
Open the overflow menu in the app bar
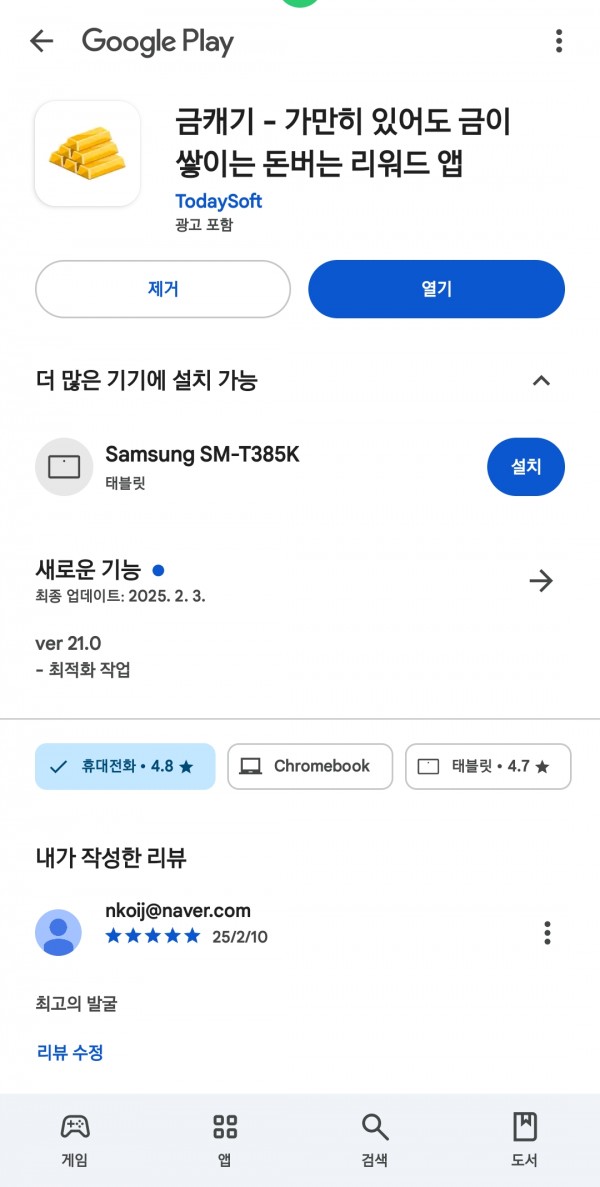click(x=558, y=42)
